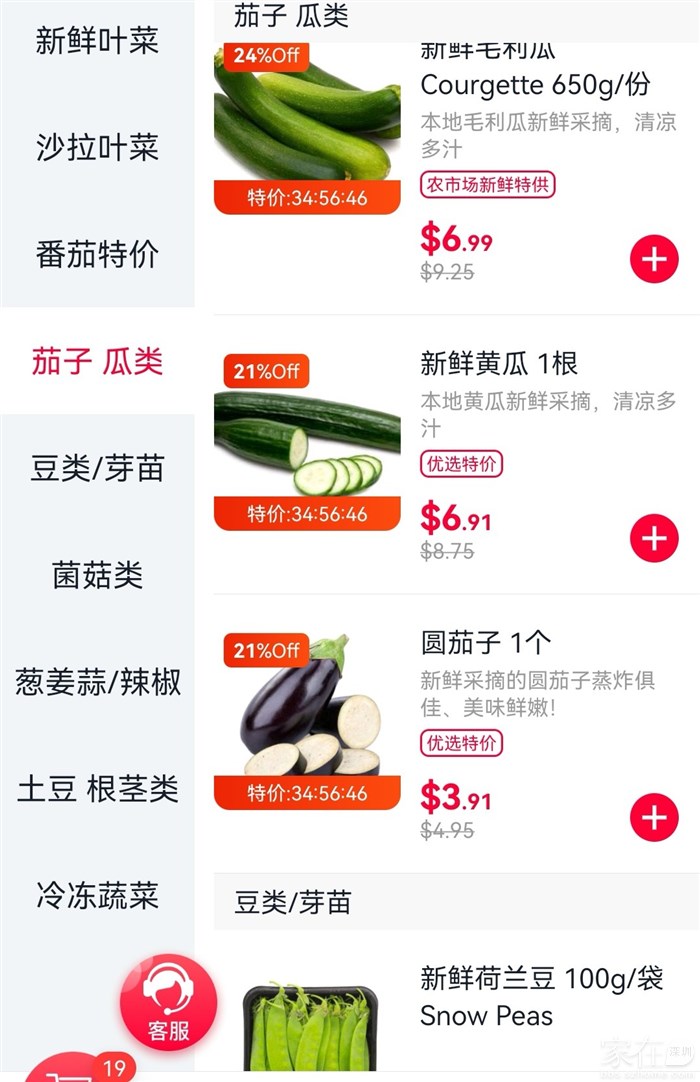Open the 菌菇类 category
Image resolution: width=700 pixels, height=1082 pixels.
[97, 575]
